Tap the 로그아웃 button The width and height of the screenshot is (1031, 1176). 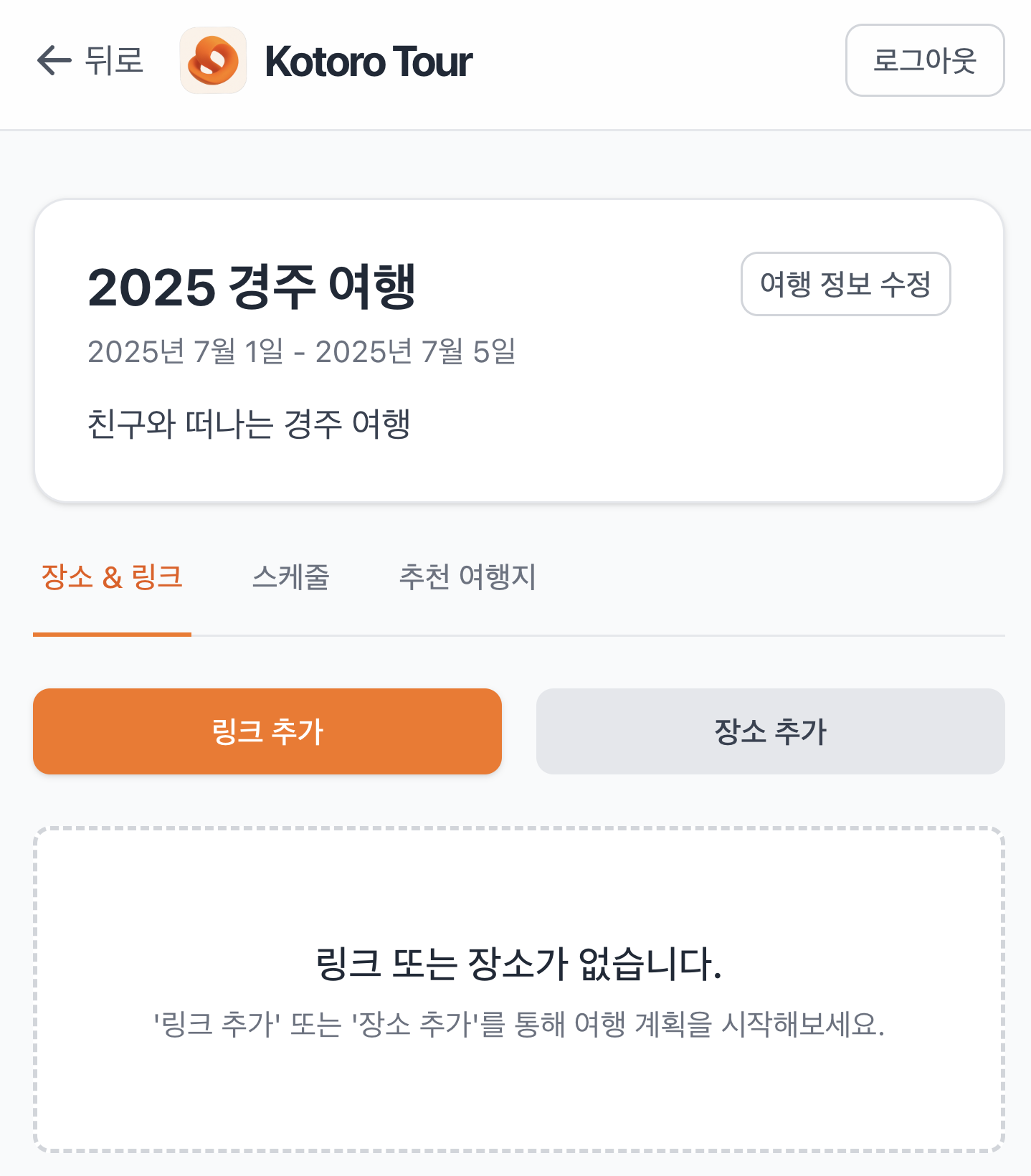click(924, 60)
